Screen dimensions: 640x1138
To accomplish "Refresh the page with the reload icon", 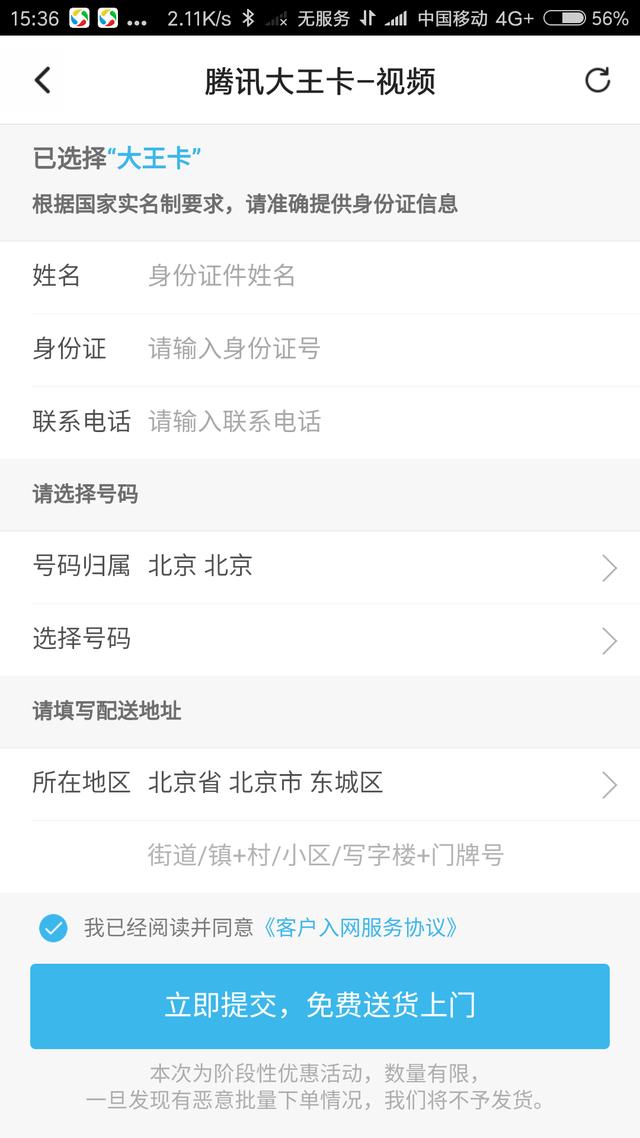I will (597, 80).
